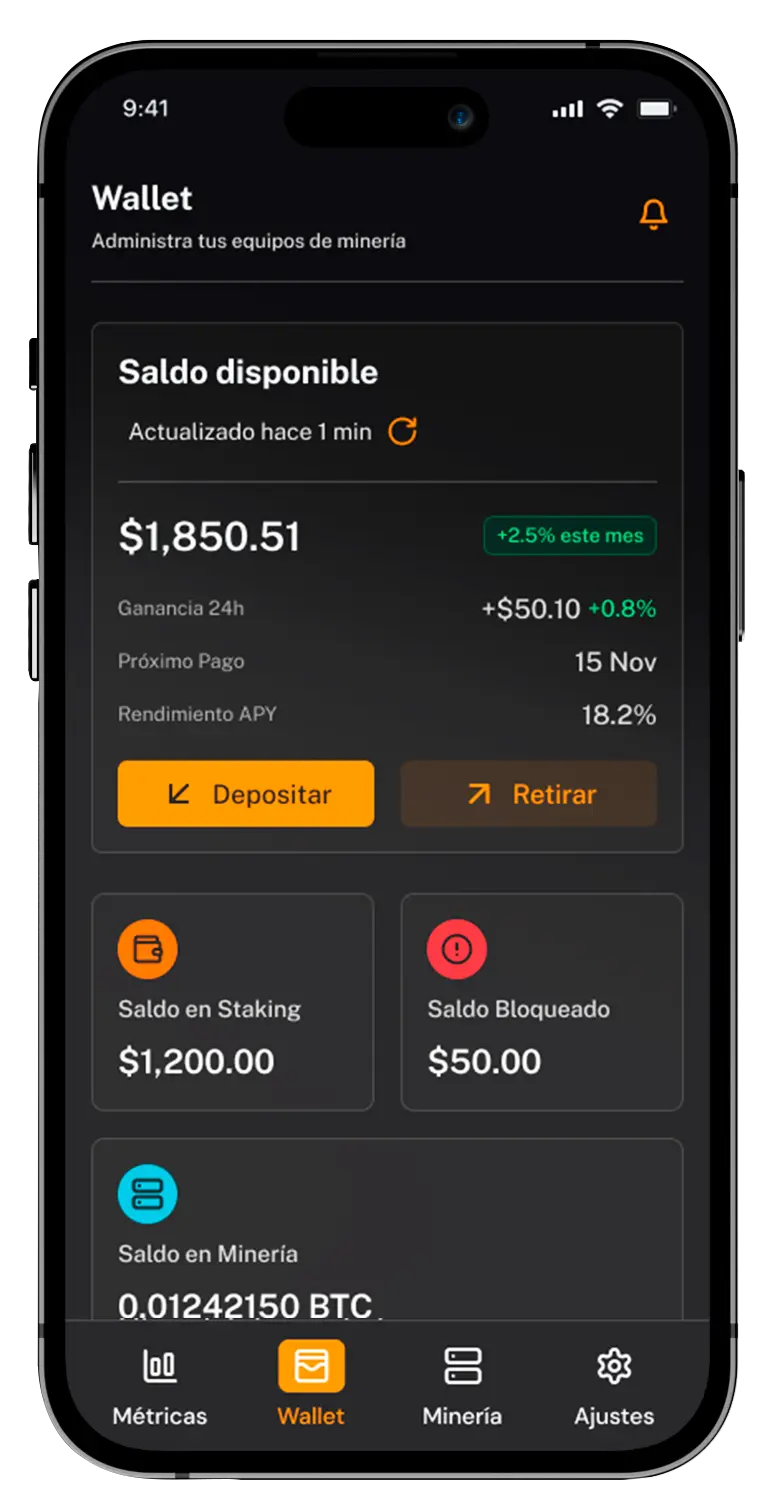Switch to the Métricas tab
Image resolution: width=779 pixels, height=1497 pixels.
[x=160, y=1386]
